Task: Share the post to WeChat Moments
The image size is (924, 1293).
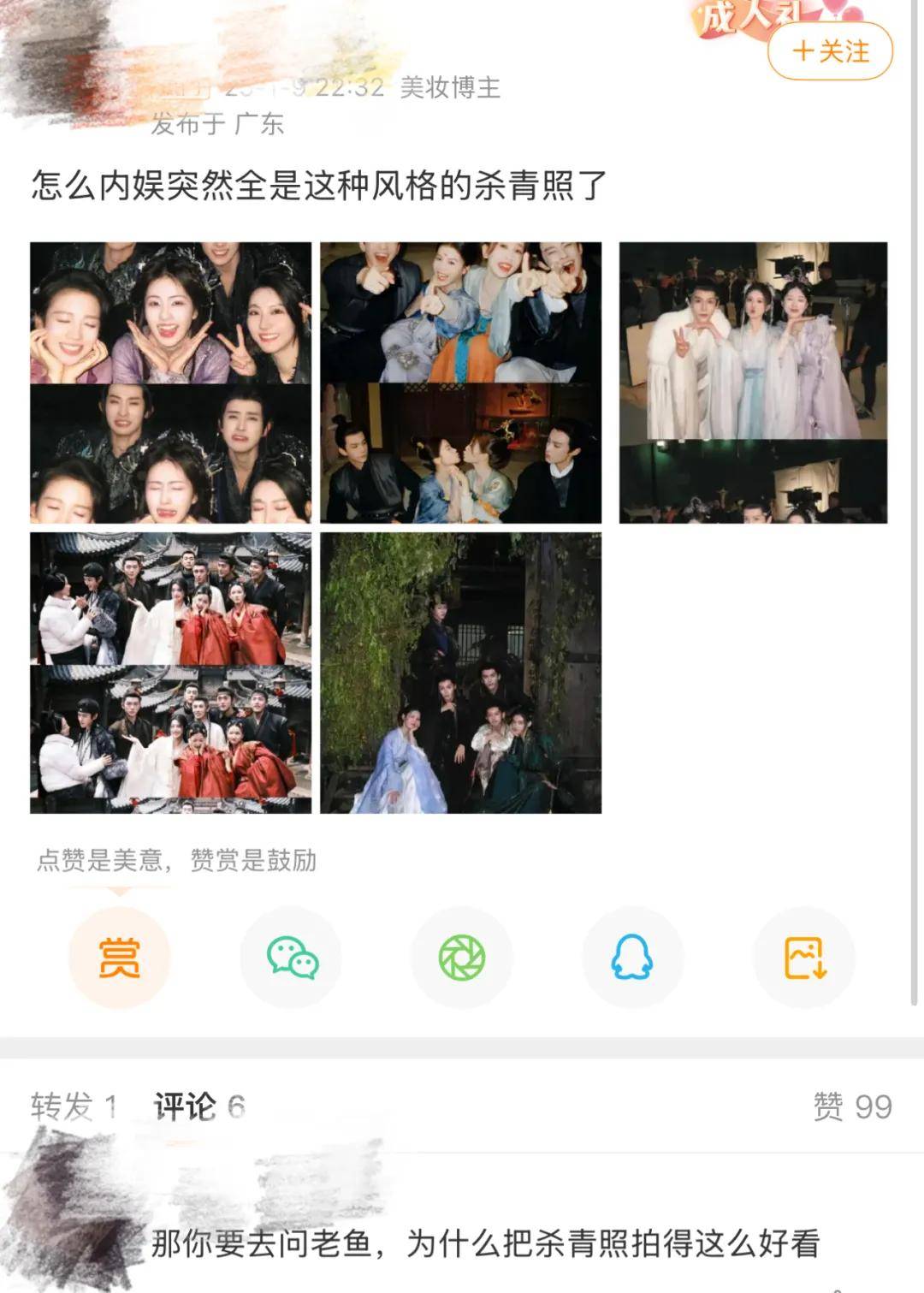Action: coord(462,957)
